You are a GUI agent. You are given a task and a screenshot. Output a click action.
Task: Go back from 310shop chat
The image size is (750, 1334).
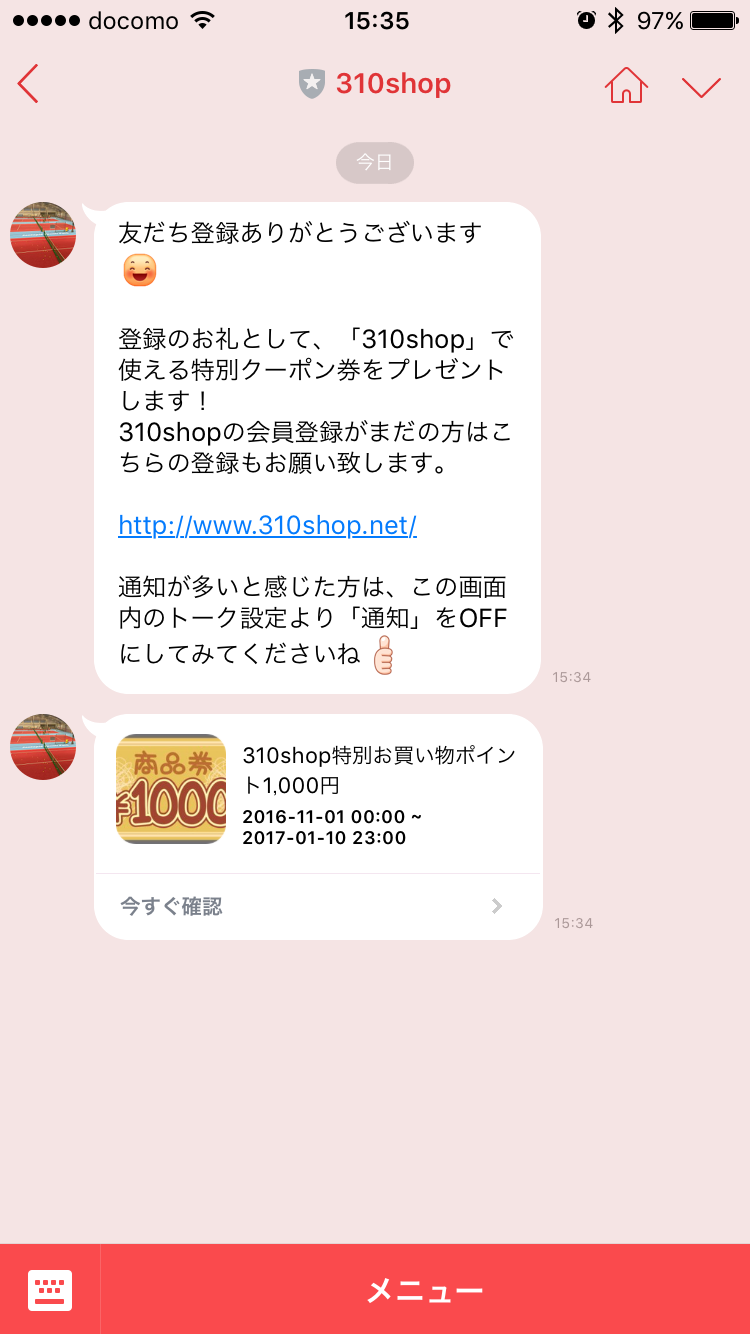28,84
